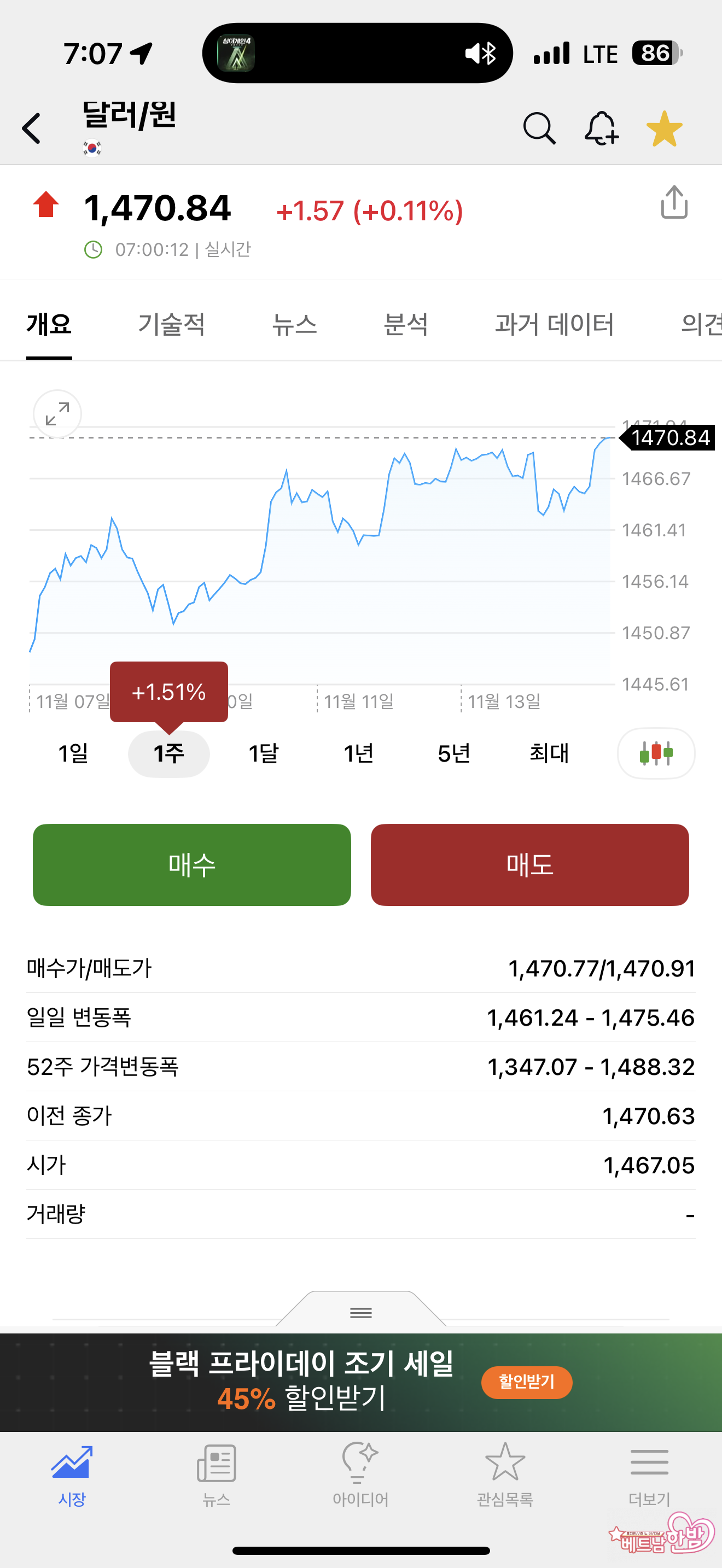Change chart range to 1달
The width and height of the screenshot is (722, 1568).
pos(264,753)
